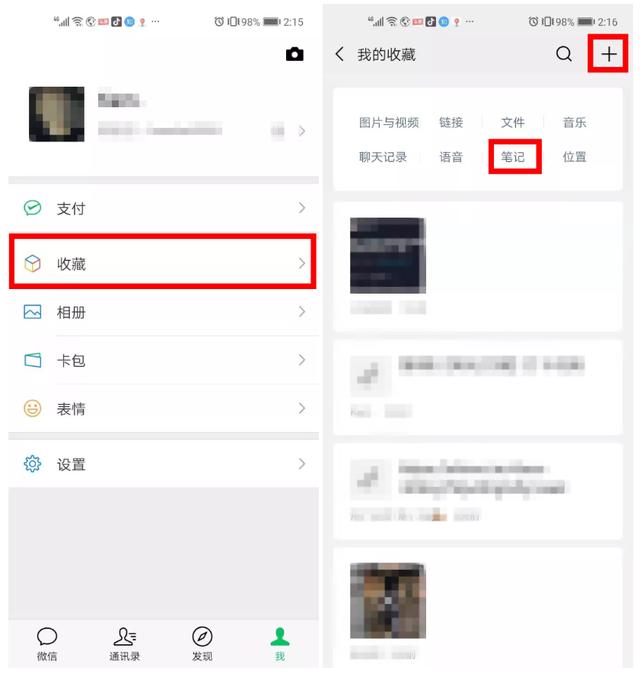The width and height of the screenshot is (640, 693).
Task: Filter favorites by 笔记 notes
Action: point(514,157)
